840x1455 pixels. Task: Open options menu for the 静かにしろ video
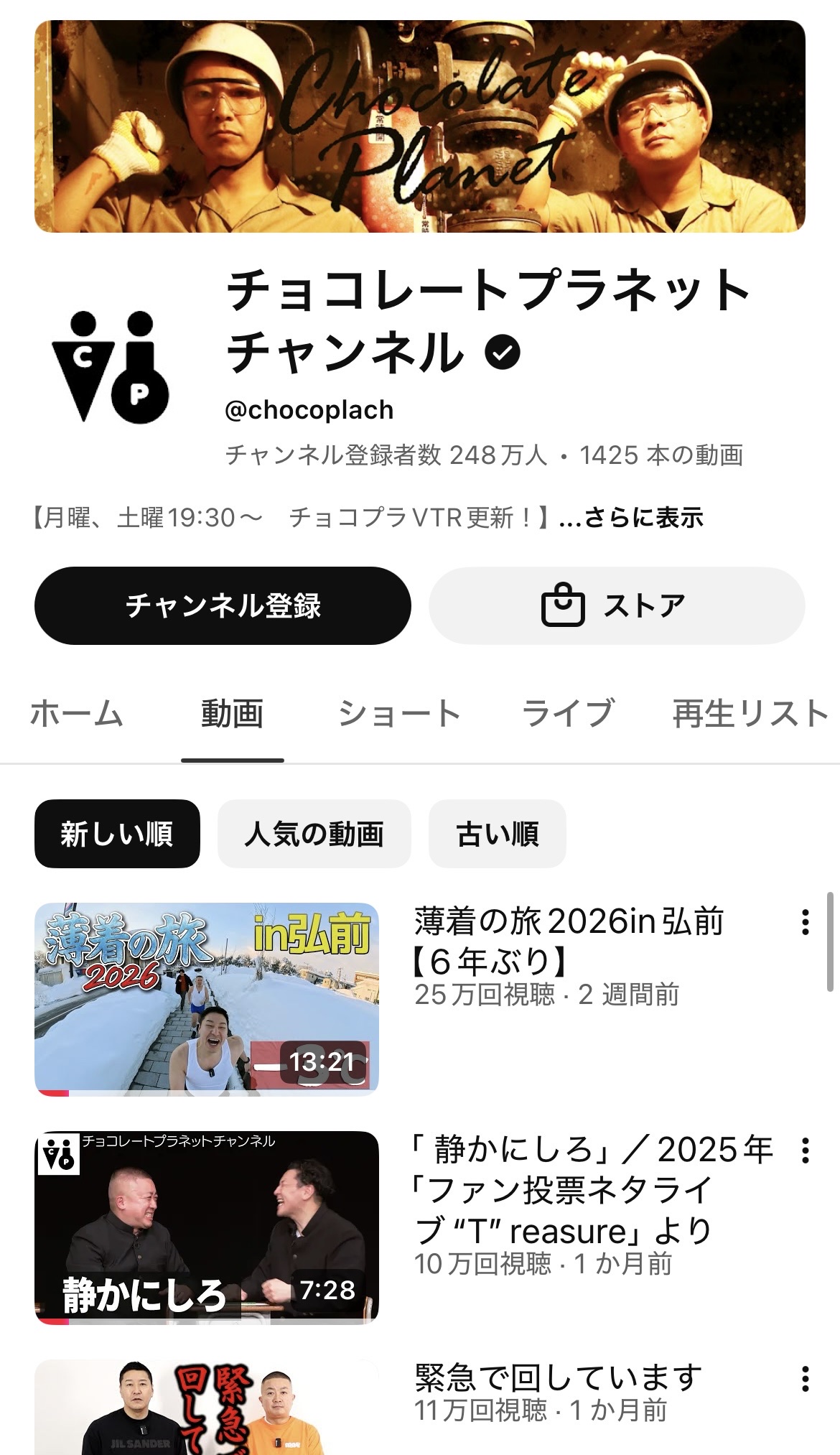pyautogui.click(x=806, y=1150)
